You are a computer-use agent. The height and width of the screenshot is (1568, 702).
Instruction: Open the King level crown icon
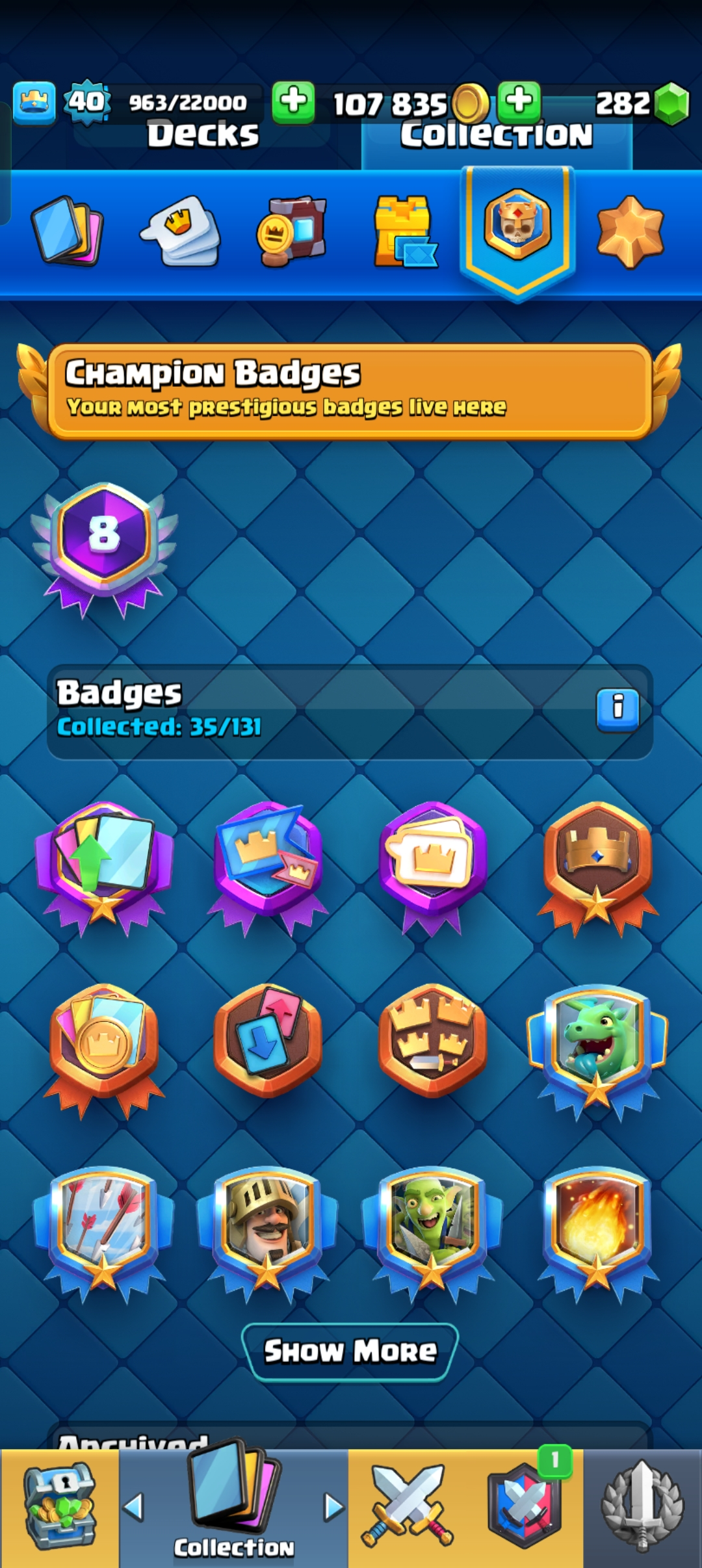[x=34, y=102]
